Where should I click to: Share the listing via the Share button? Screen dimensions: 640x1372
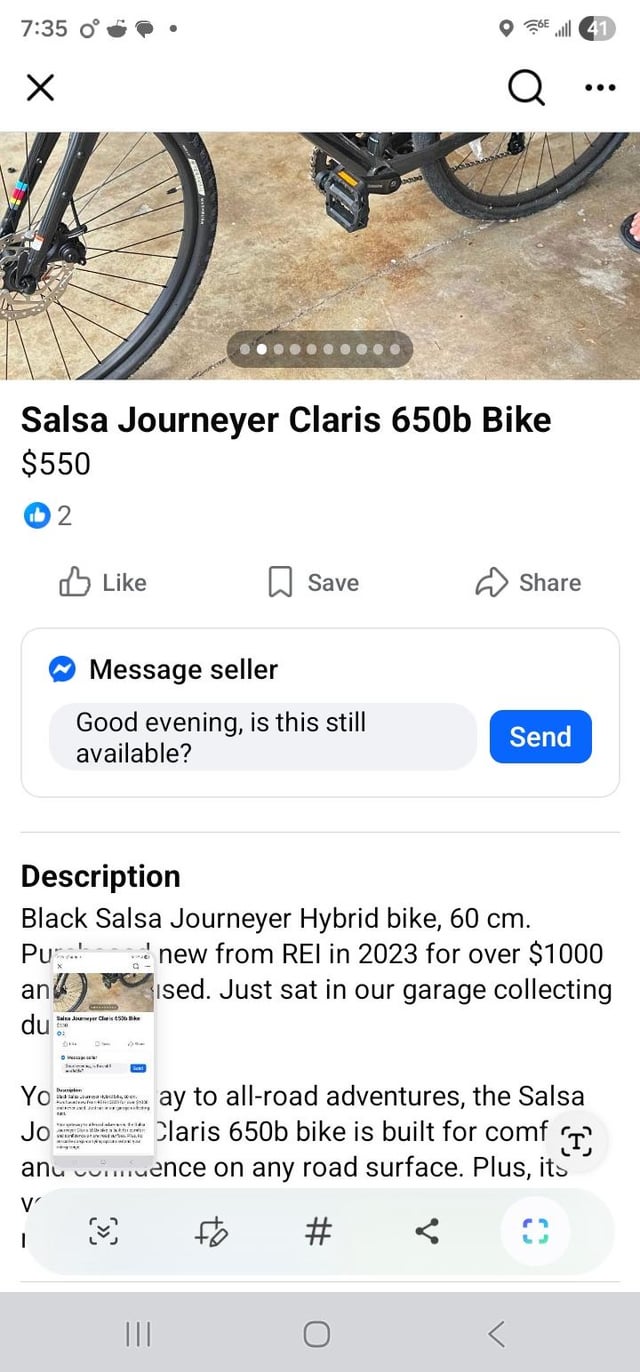coord(528,583)
